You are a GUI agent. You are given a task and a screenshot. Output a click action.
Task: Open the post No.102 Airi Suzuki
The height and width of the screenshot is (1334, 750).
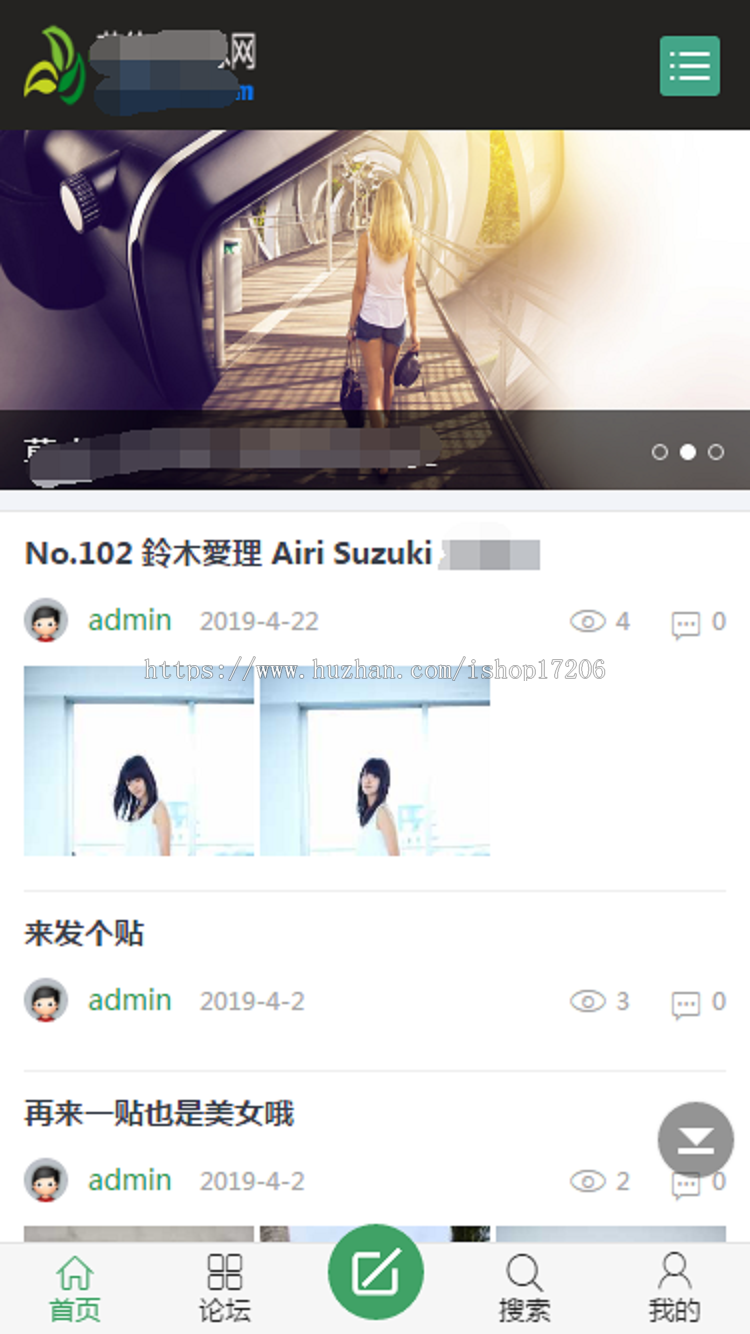pos(228,553)
